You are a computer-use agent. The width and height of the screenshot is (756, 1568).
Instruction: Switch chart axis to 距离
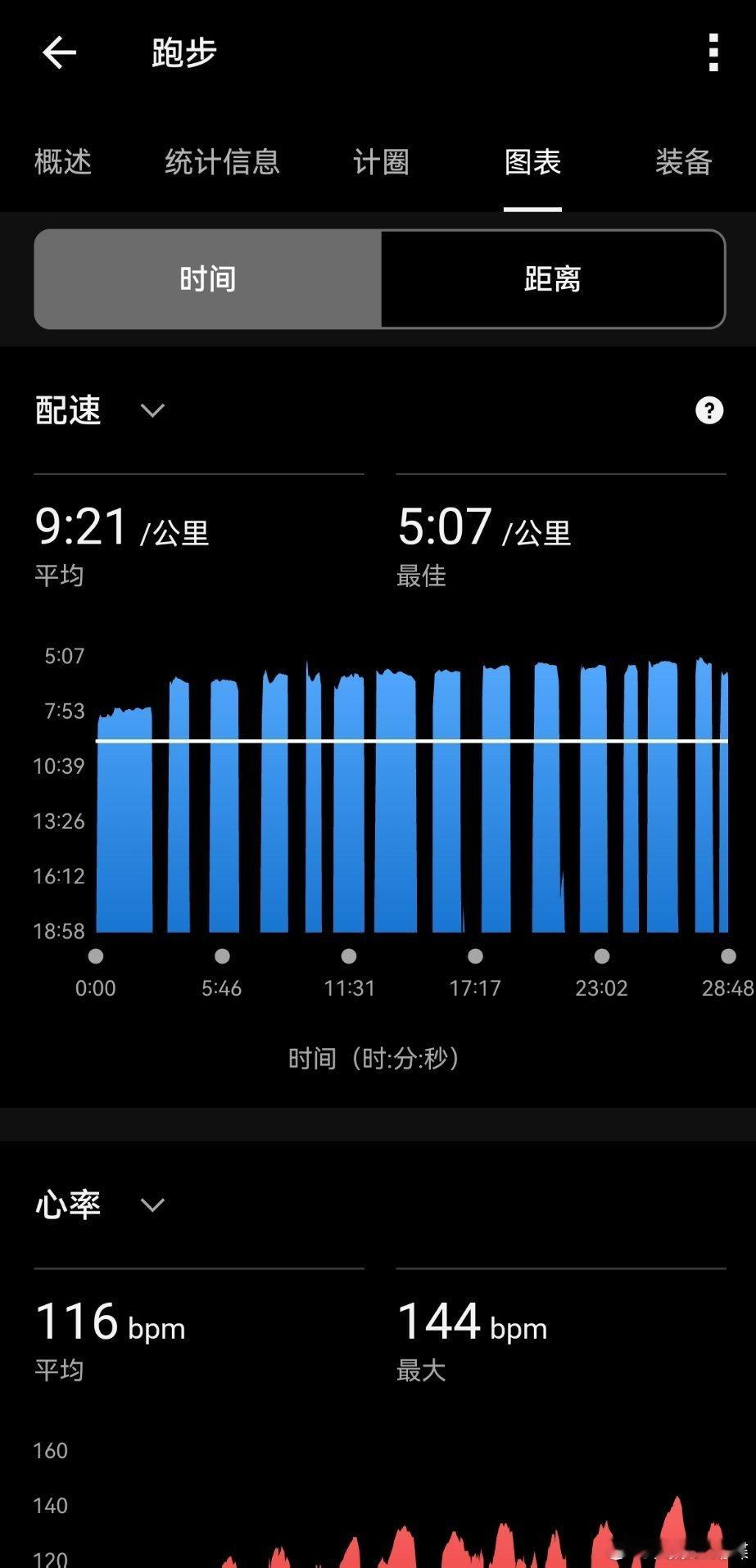[x=553, y=279]
